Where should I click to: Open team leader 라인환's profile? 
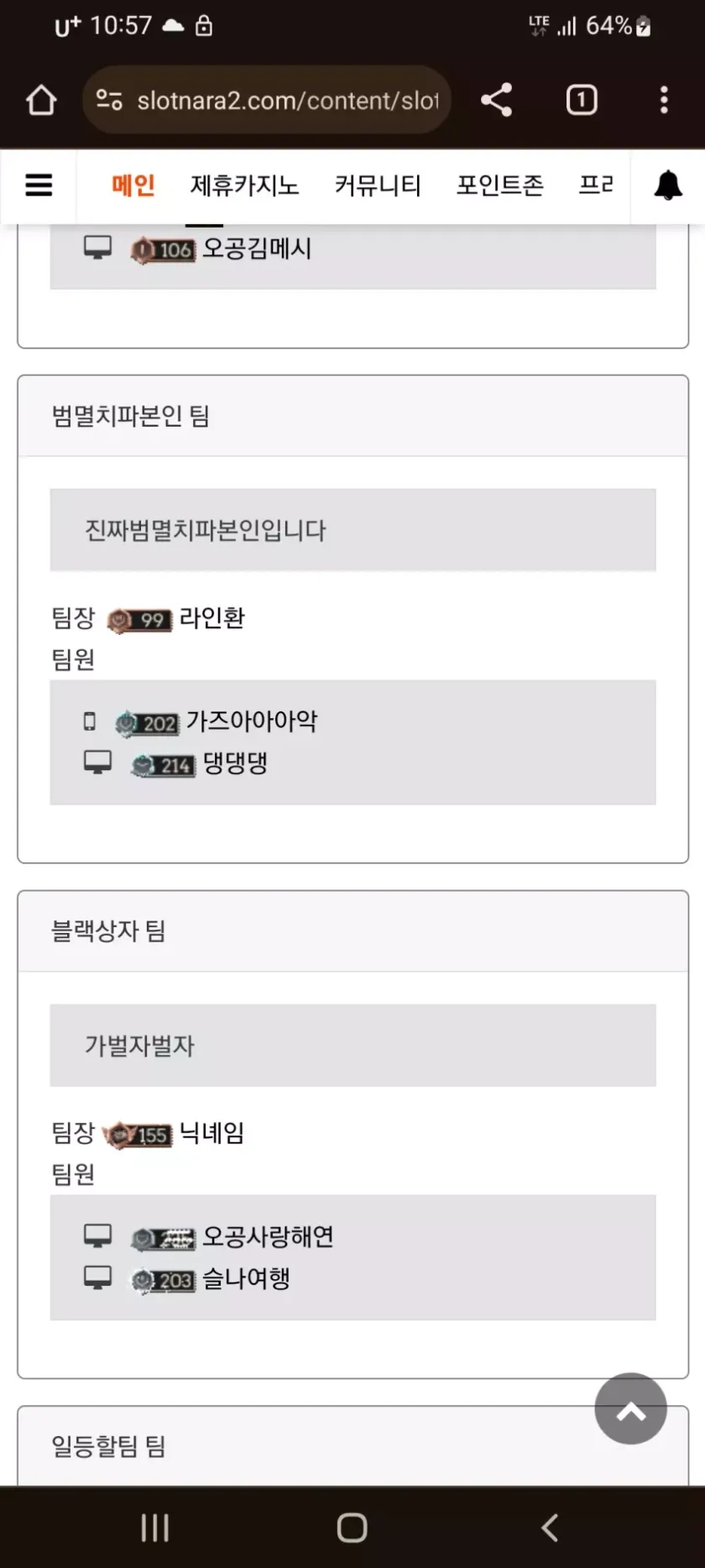click(x=211, y=618)
